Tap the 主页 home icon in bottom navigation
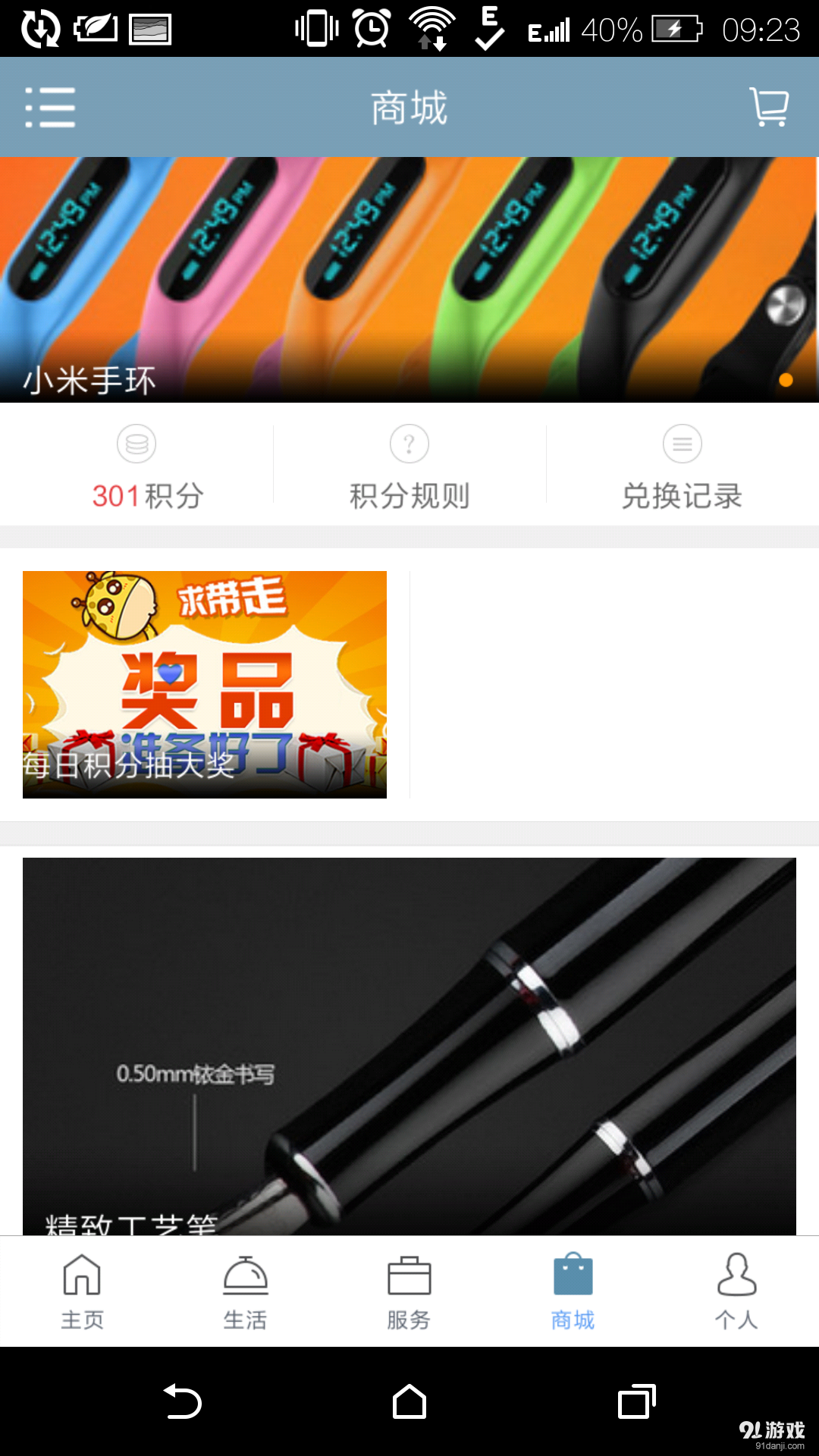819x1456 pixels. point(81,1276)
